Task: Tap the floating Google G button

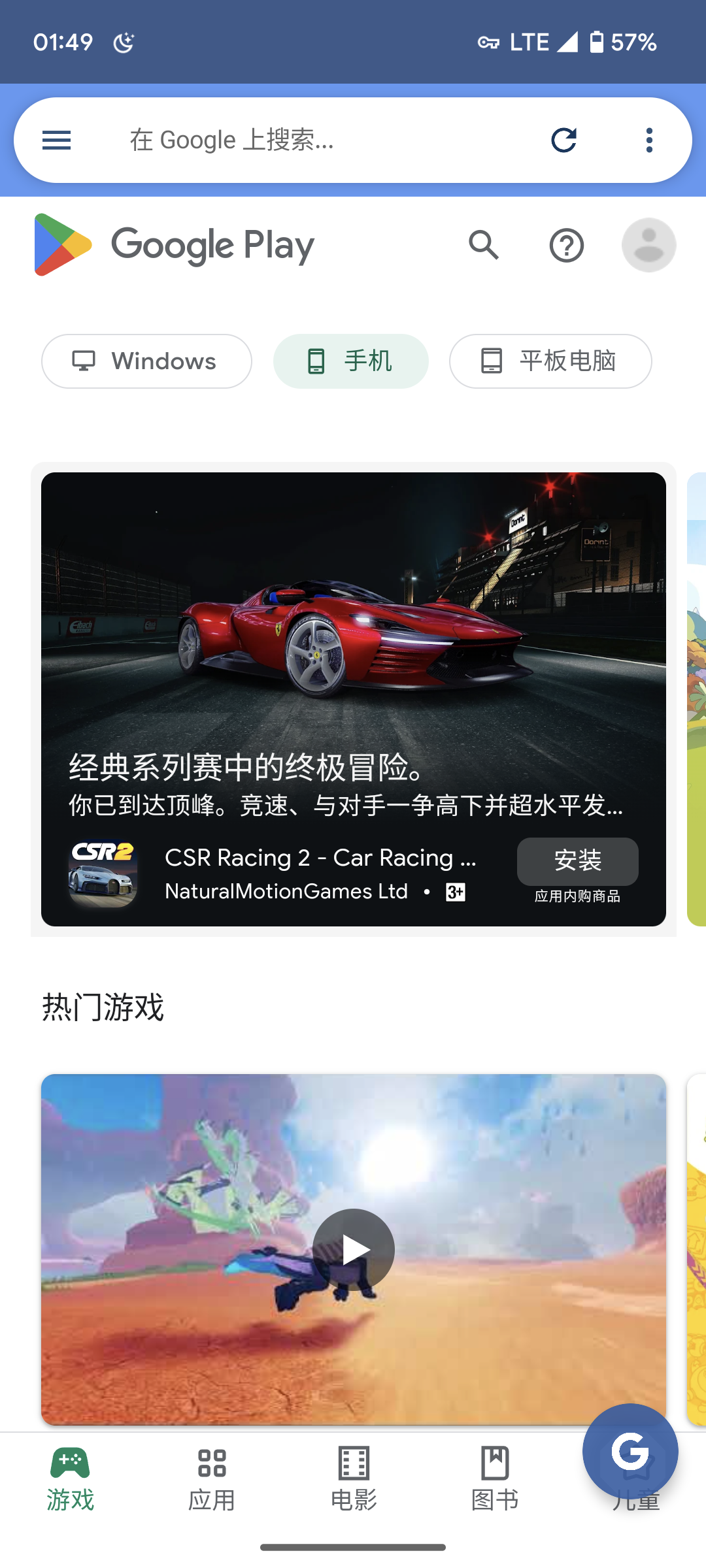Action: (x=630, y=1451)
